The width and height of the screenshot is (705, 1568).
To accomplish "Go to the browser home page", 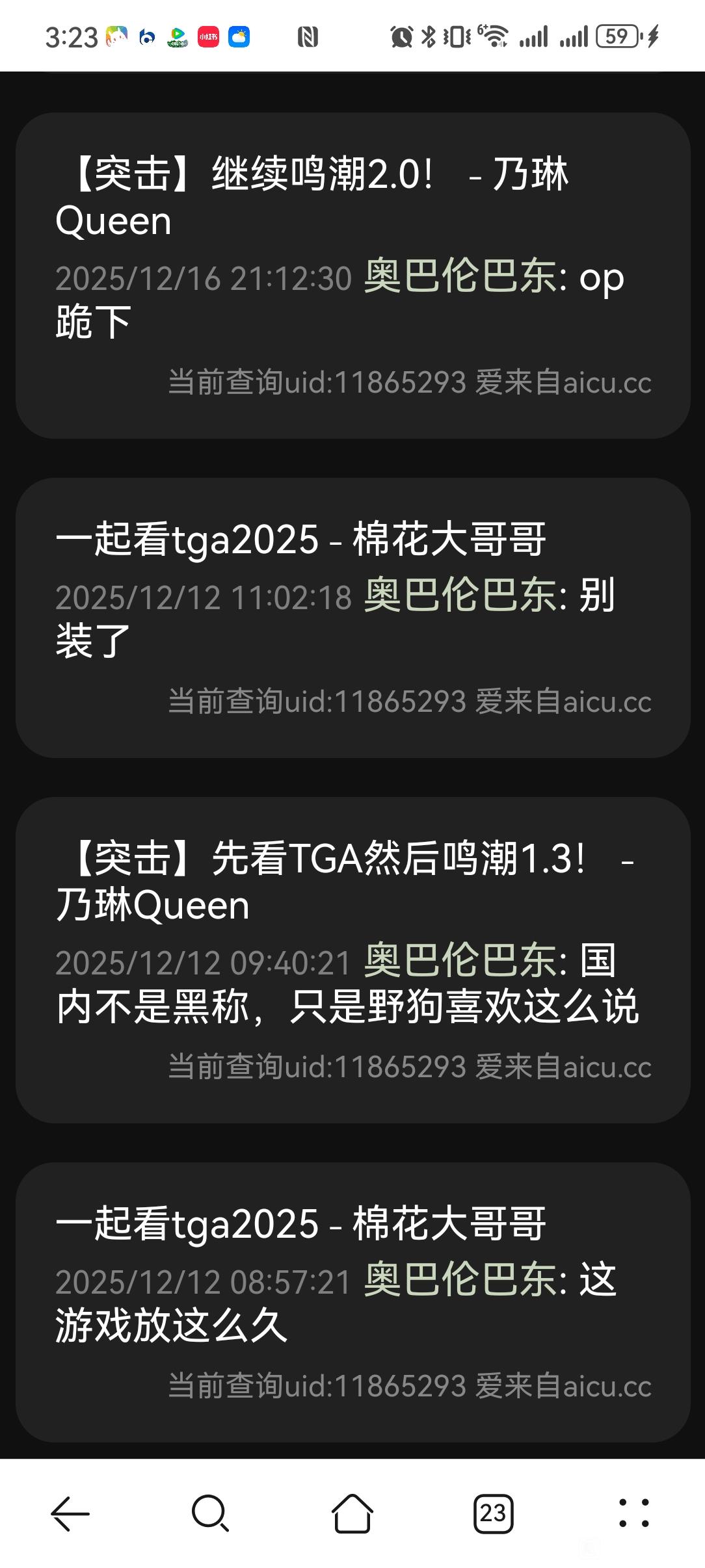I will (352, 1513).
